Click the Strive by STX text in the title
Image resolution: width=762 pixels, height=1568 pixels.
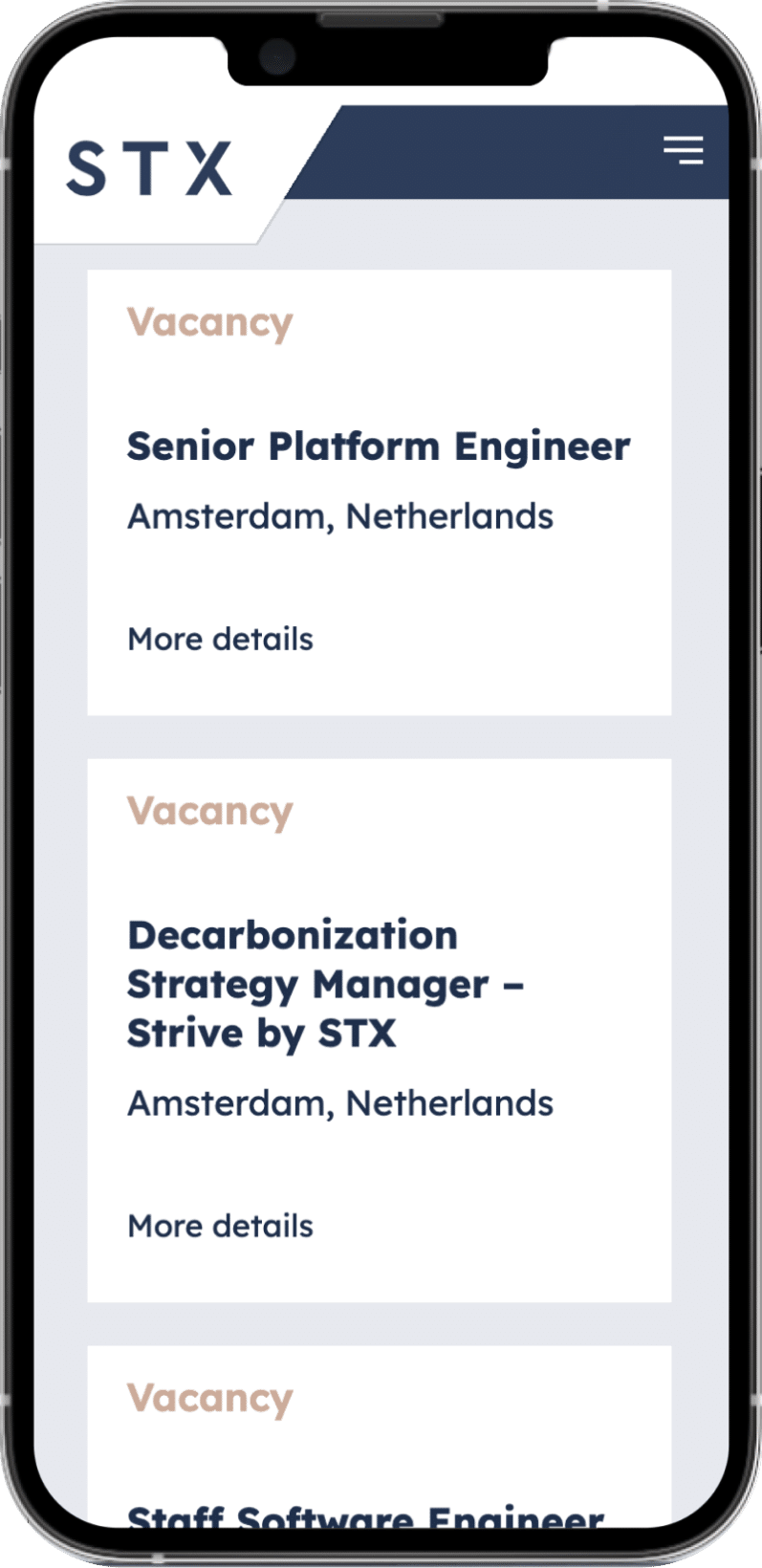click(262, 1033)
